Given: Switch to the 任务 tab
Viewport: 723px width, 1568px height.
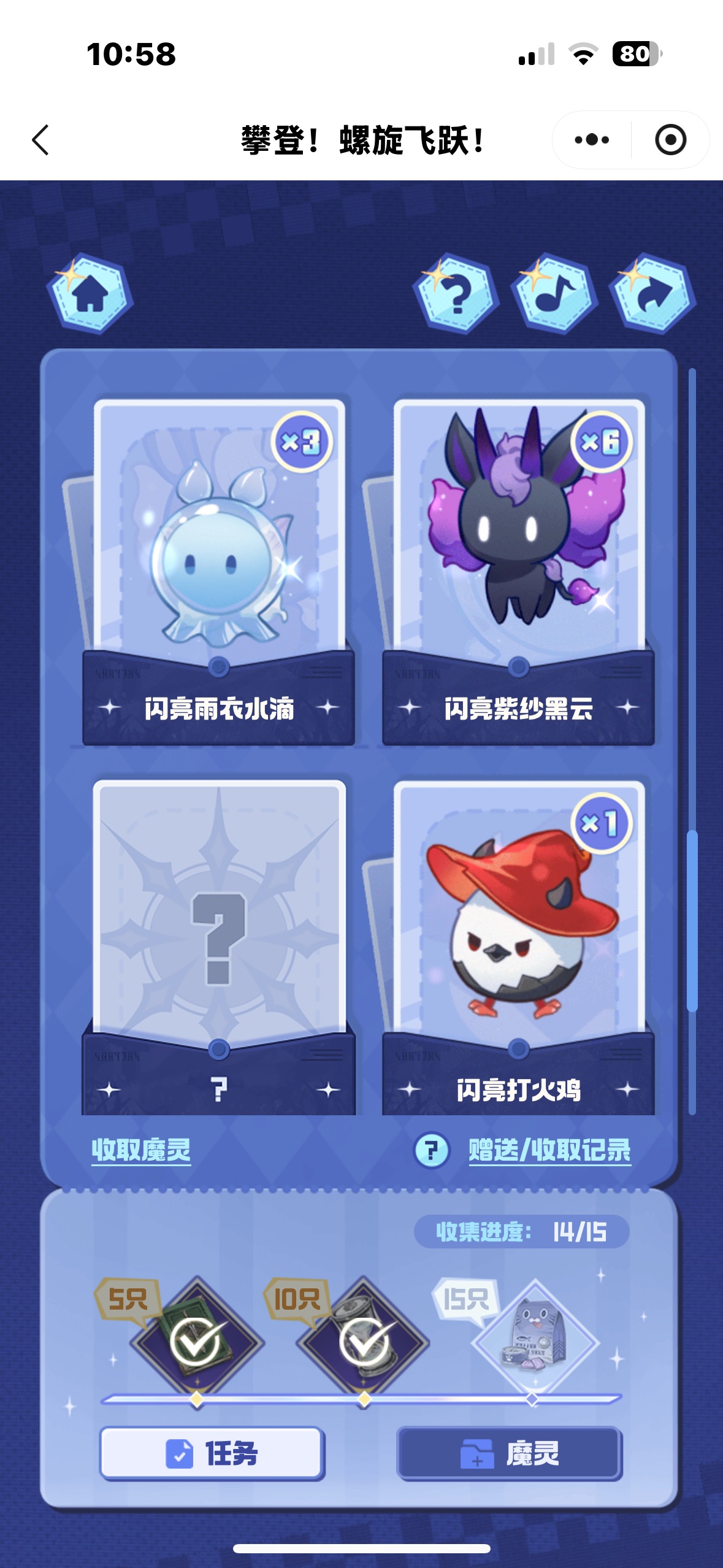Looking at the screenshot, I should [212, 1453].
